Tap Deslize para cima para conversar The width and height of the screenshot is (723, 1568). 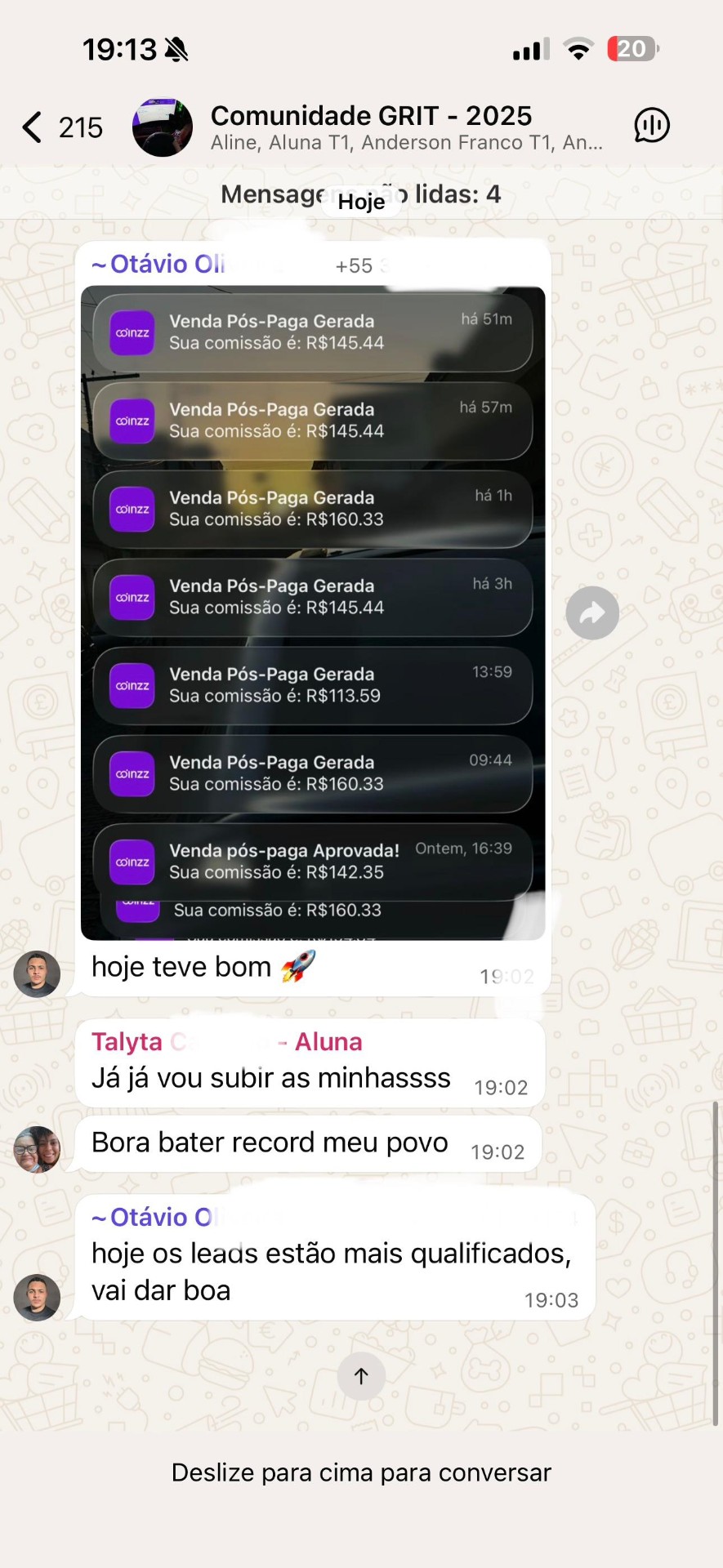click(360, 1472)
